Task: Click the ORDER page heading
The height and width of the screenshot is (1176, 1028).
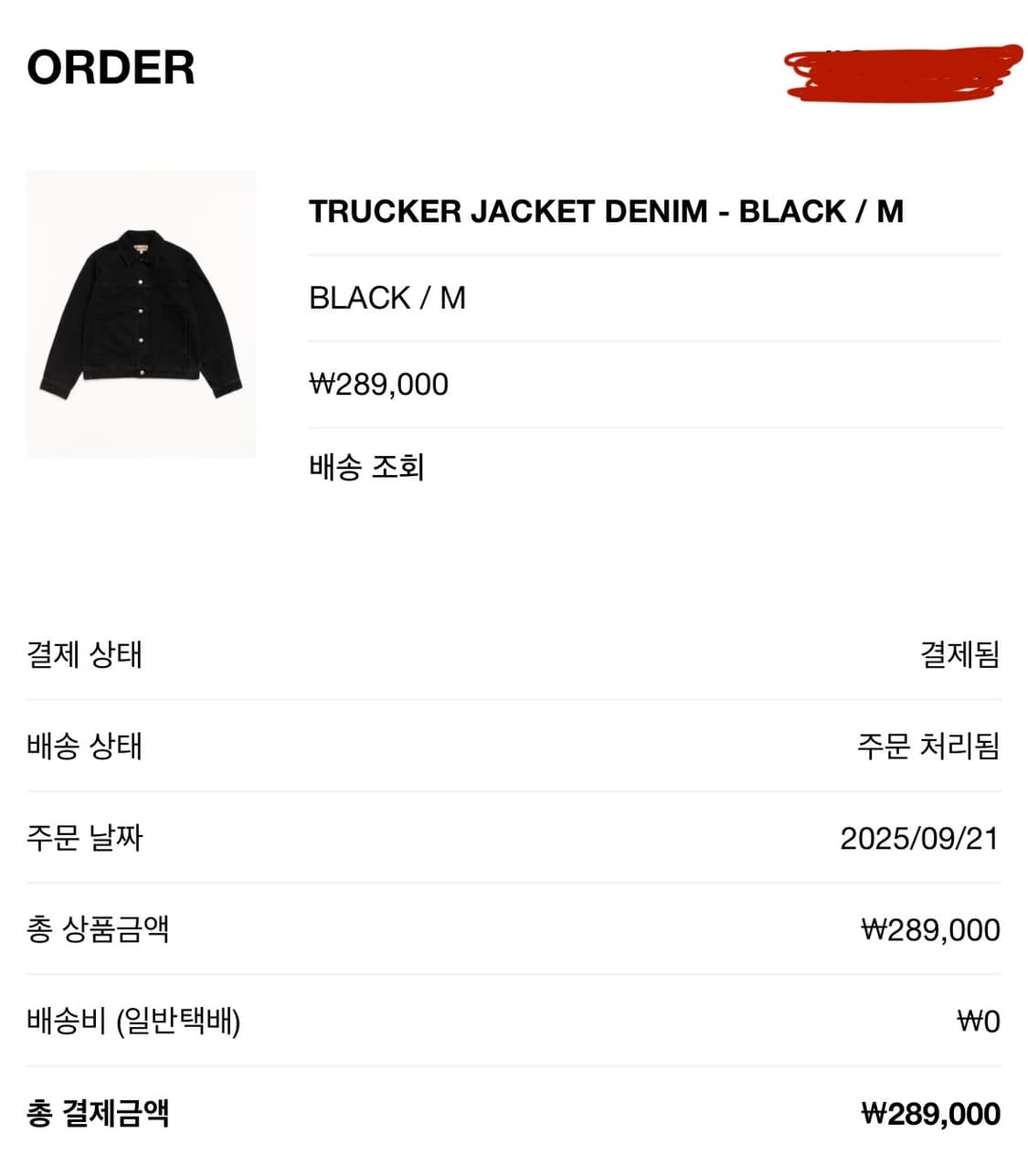Action: tap(110, 68)
